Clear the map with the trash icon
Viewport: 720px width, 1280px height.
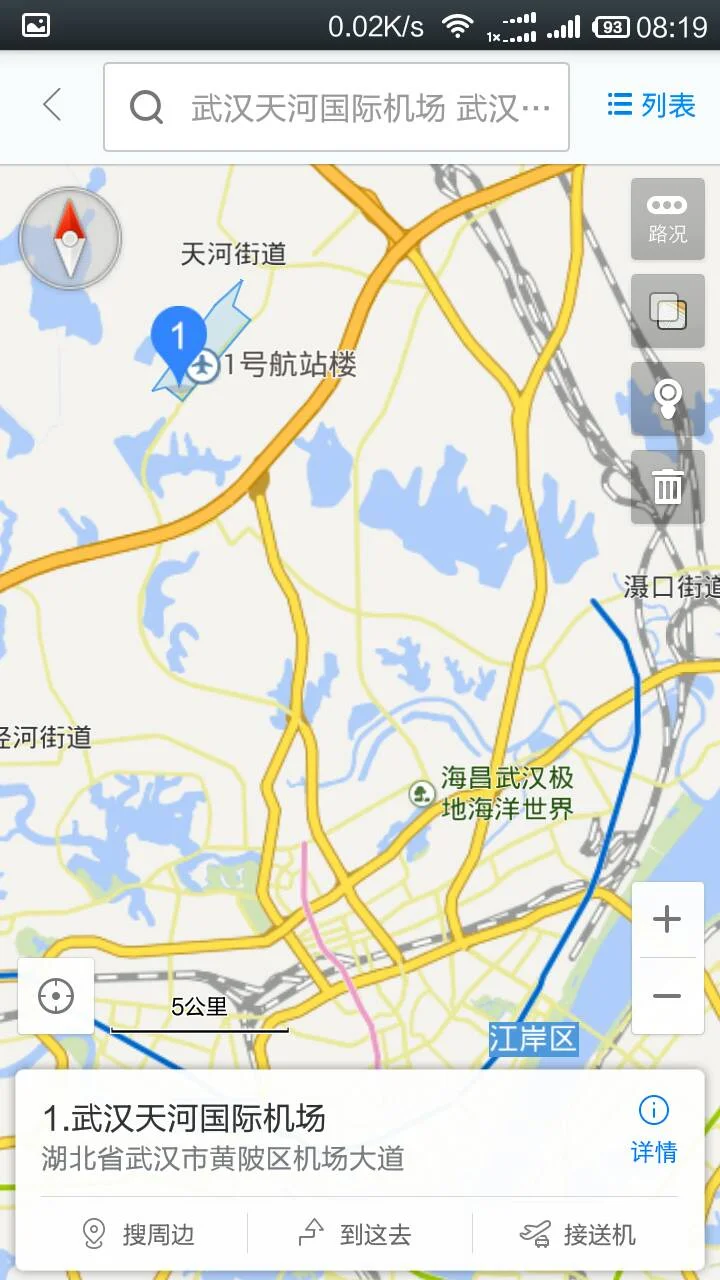(667, 487)
